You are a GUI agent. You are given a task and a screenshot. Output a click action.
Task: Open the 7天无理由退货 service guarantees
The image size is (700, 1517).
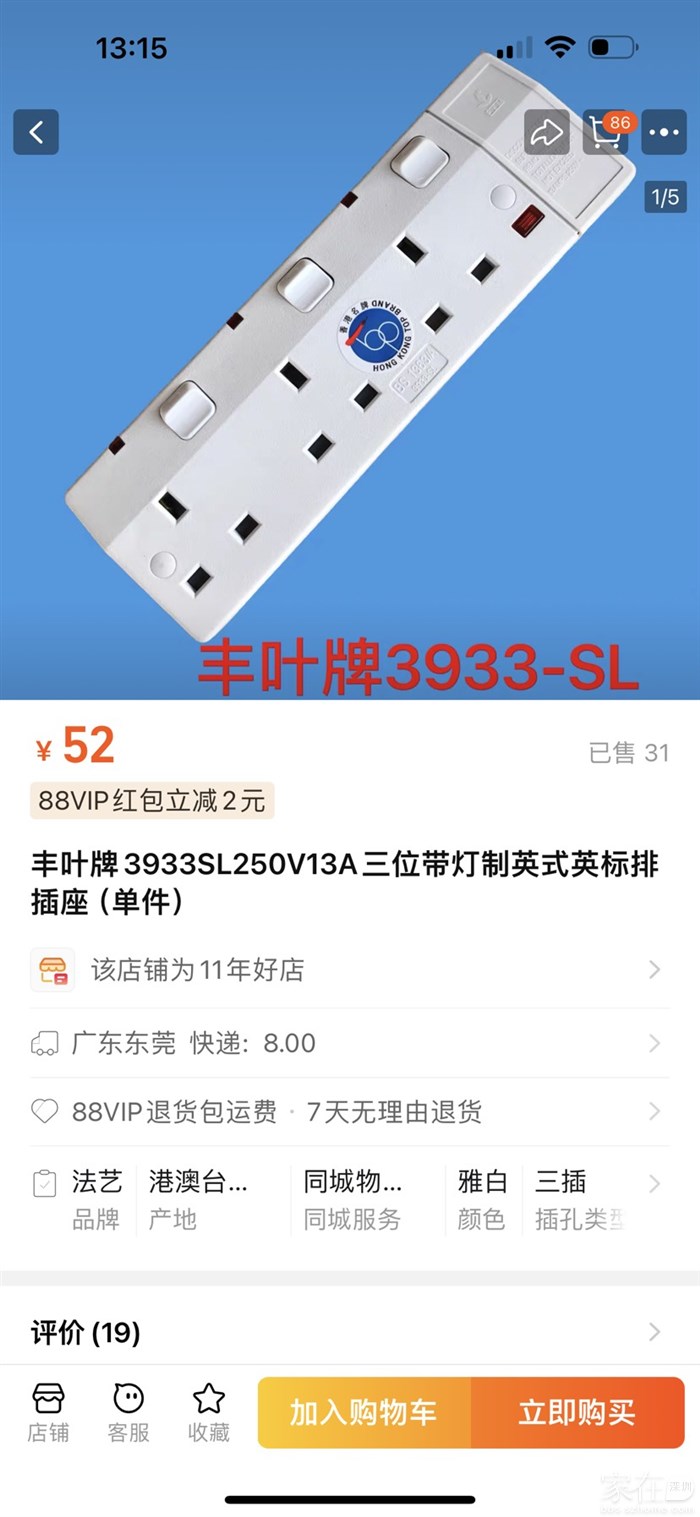pos(349,1112)
